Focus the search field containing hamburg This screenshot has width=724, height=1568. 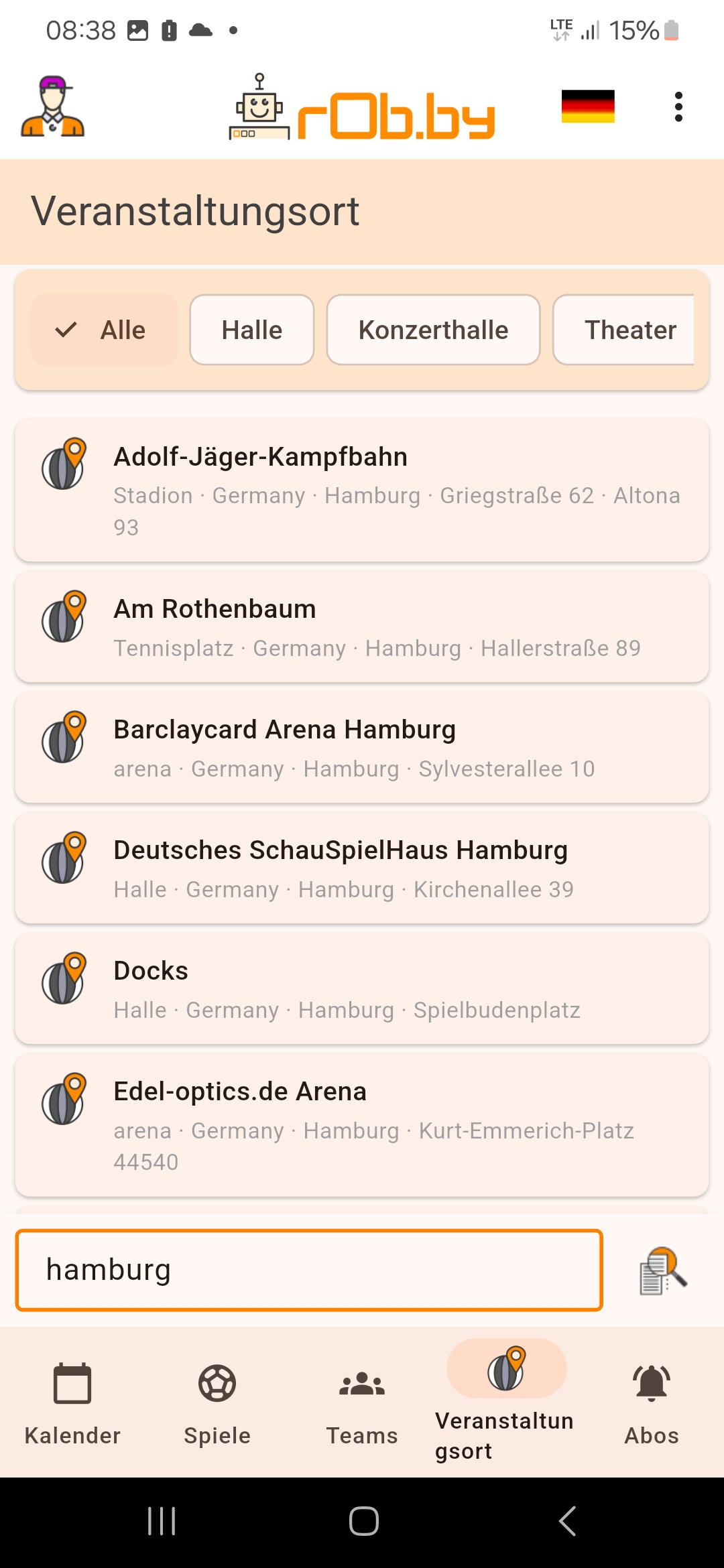tap(309, 1270)
